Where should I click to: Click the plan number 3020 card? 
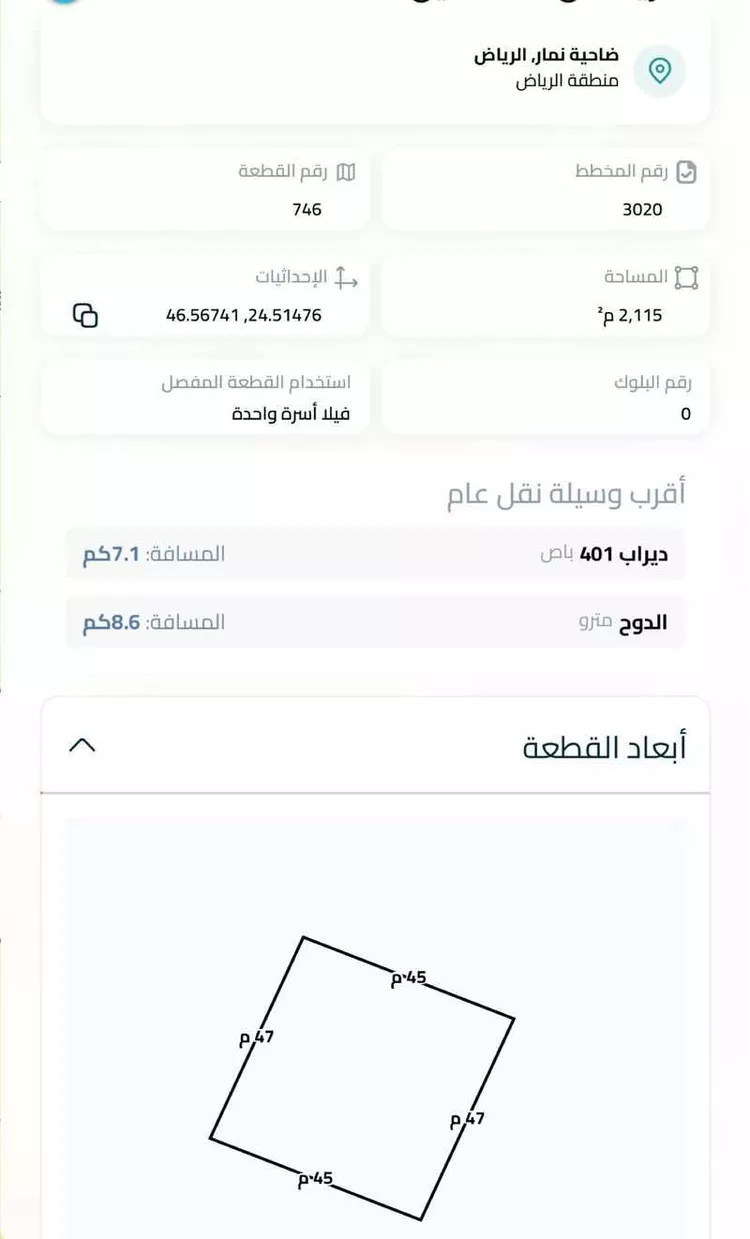(545, 190)
